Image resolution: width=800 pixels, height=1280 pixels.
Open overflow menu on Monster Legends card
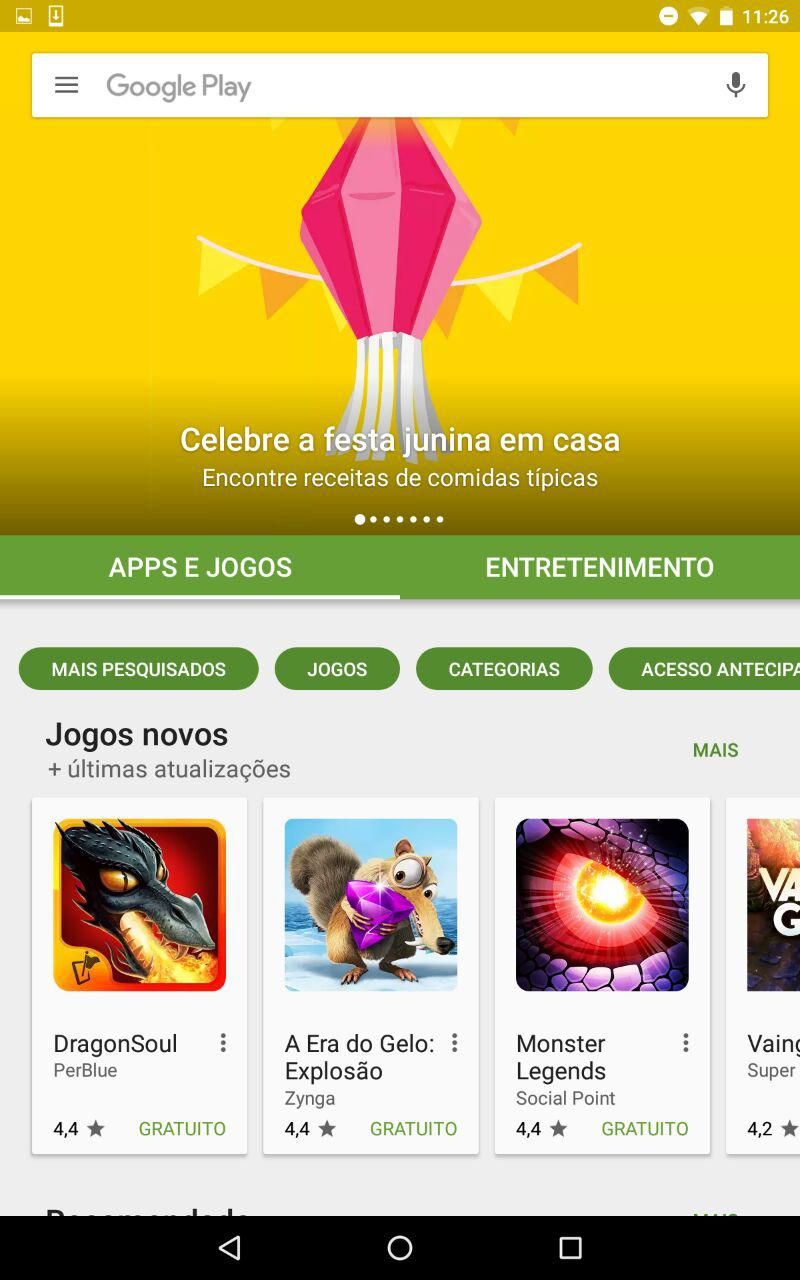tap(686, 1043)
